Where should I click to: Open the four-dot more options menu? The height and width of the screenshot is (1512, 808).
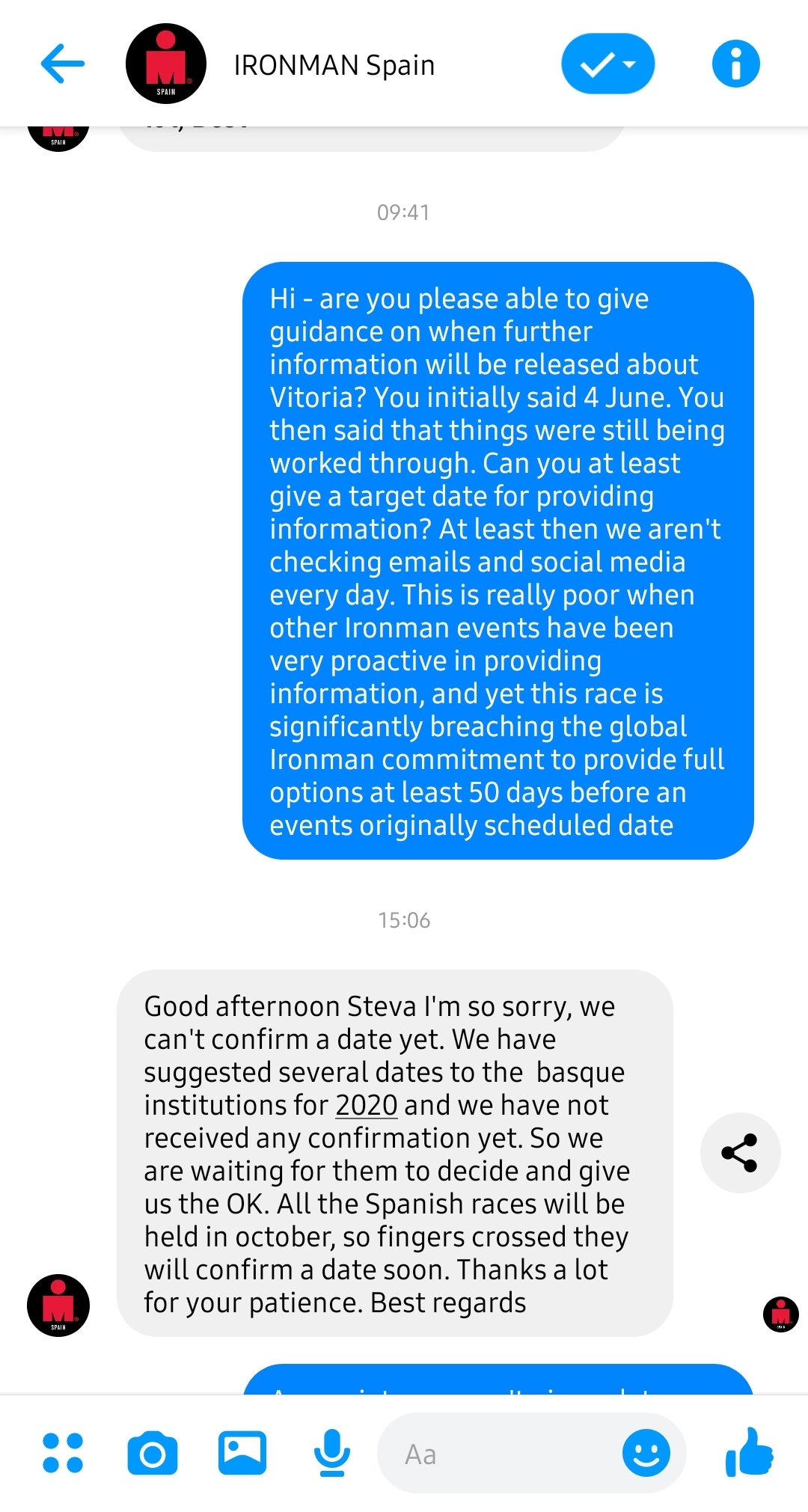63,1453
